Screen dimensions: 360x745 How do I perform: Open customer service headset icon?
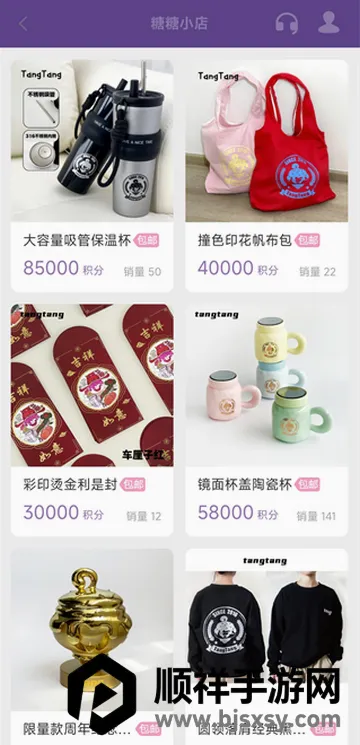[x=287, y=23]
